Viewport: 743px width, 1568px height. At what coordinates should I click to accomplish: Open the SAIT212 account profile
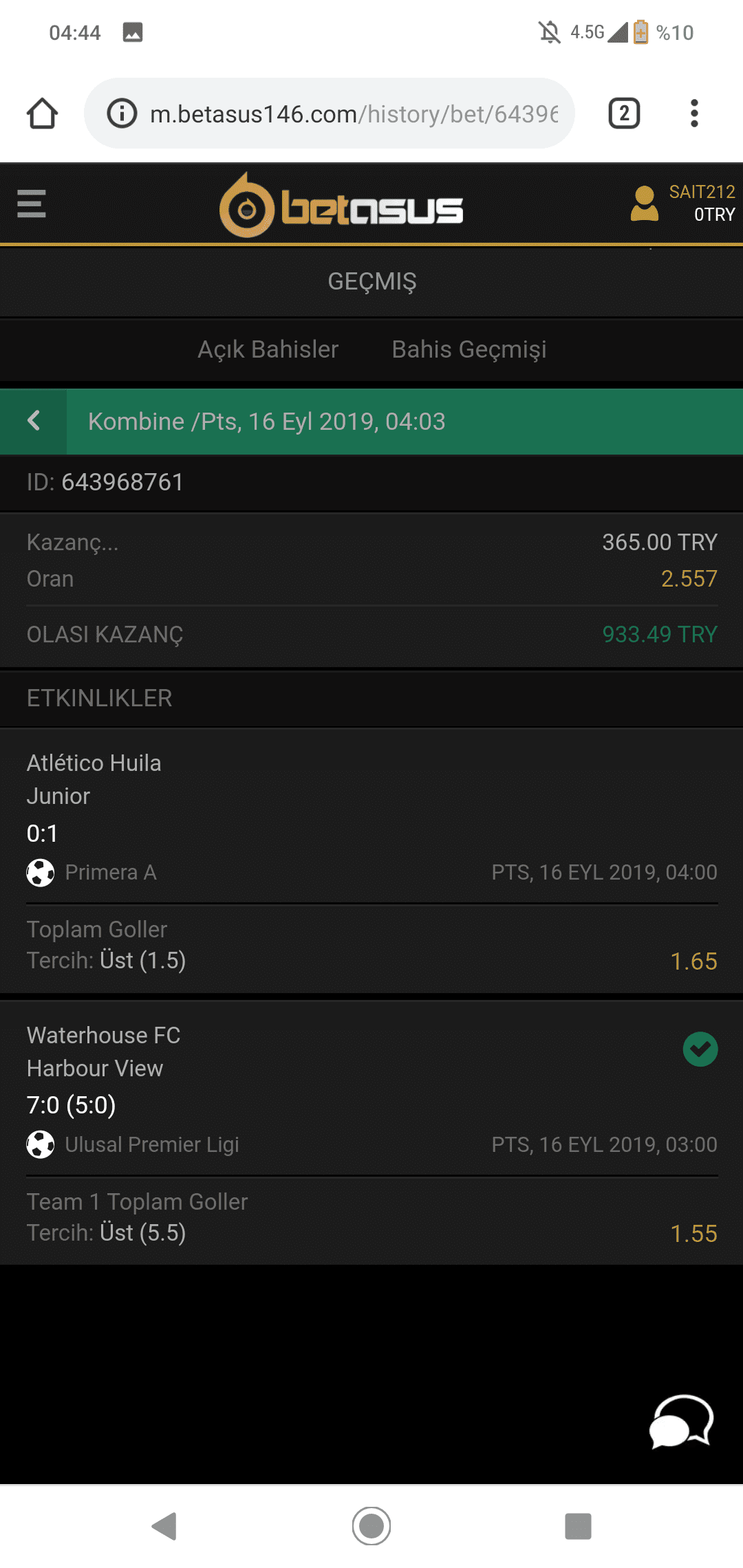(x=682, y=204)
